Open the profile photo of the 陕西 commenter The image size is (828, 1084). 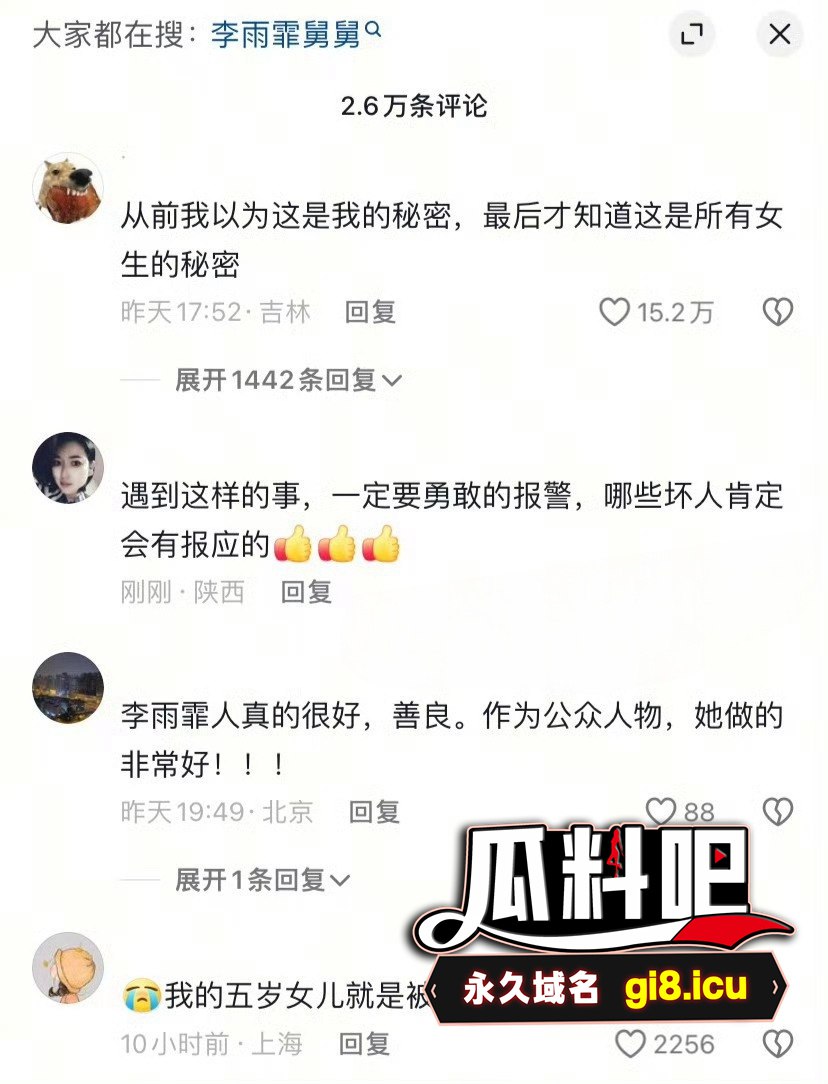click(x=68, y=467)
